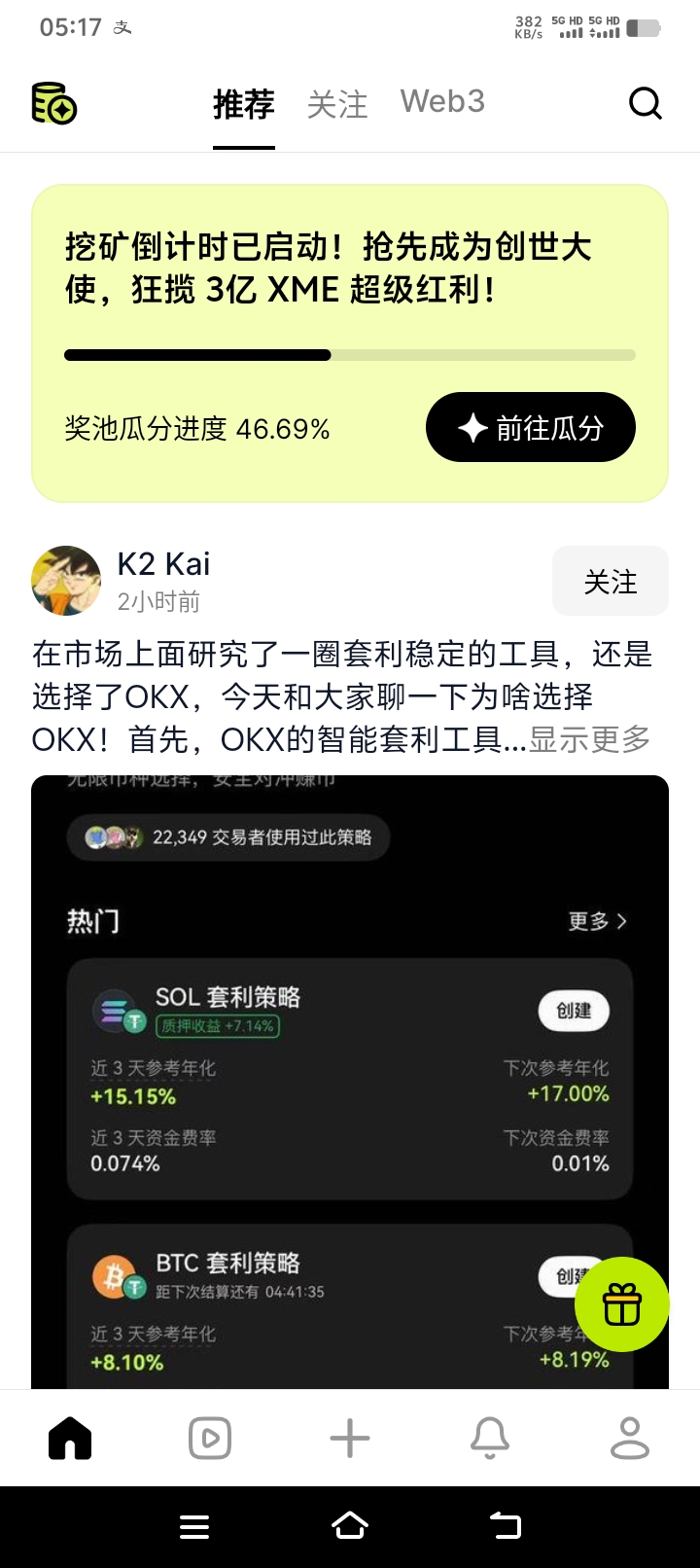Open K2 Kai's profile avatar
Viewport: 700px width, 1568px height.
(66, 581)
